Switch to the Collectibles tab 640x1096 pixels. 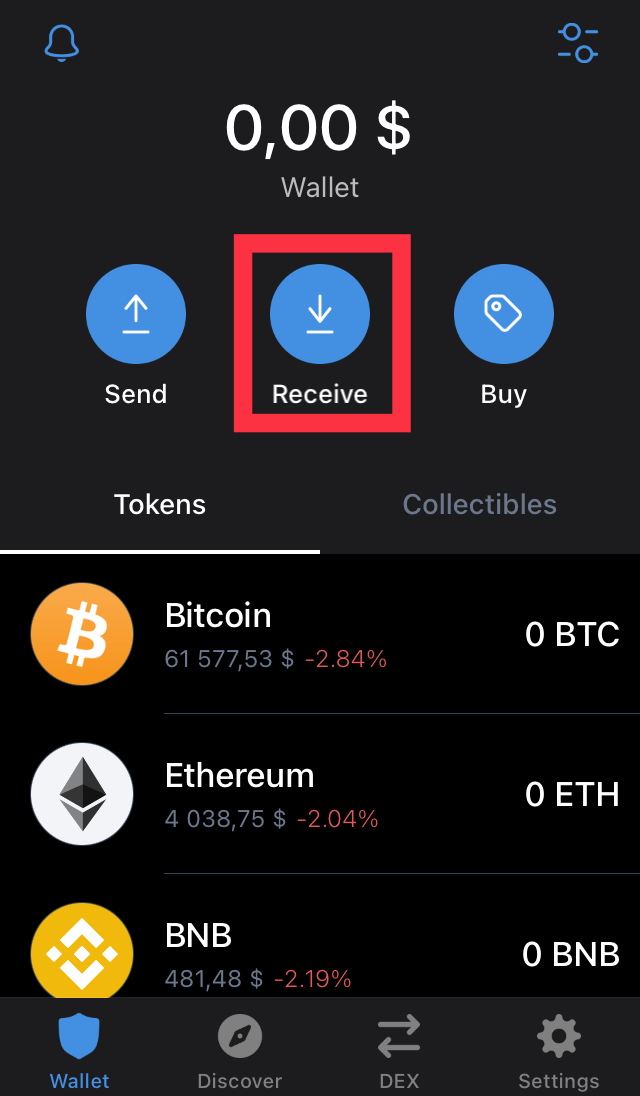[x=480, y=505]
